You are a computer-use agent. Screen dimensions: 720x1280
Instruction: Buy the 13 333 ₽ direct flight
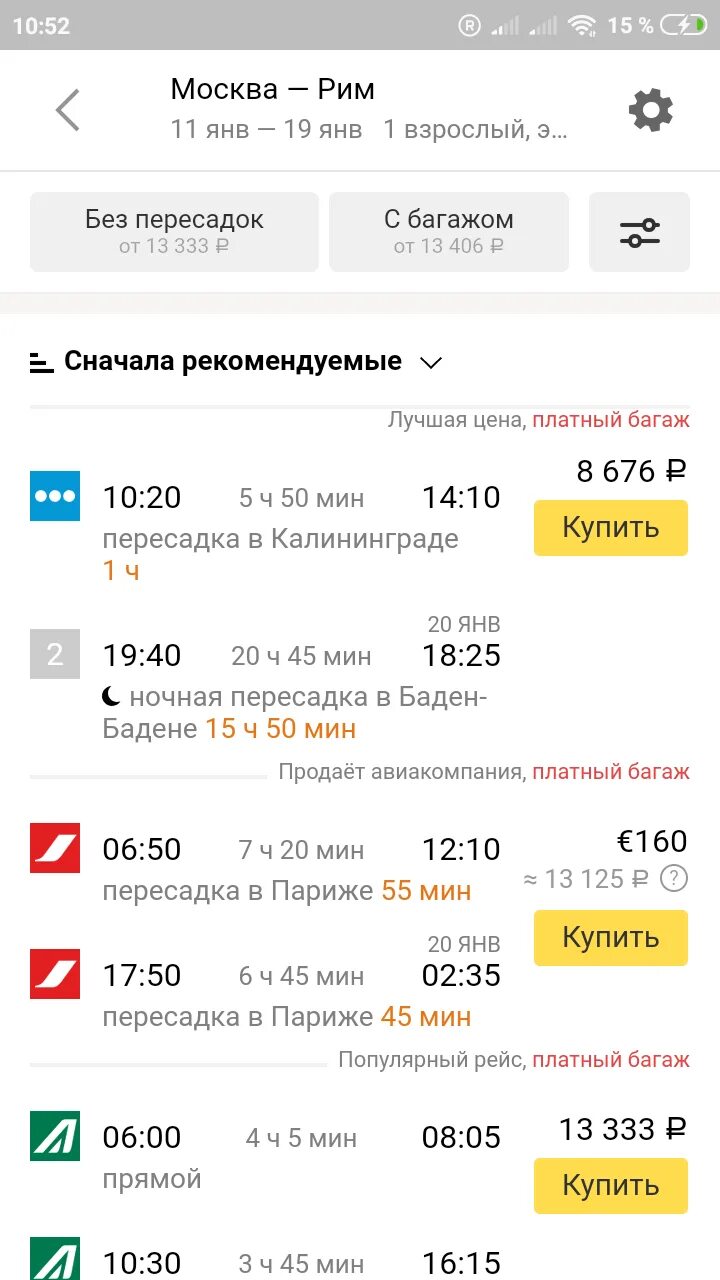[x=610, y=1186]
